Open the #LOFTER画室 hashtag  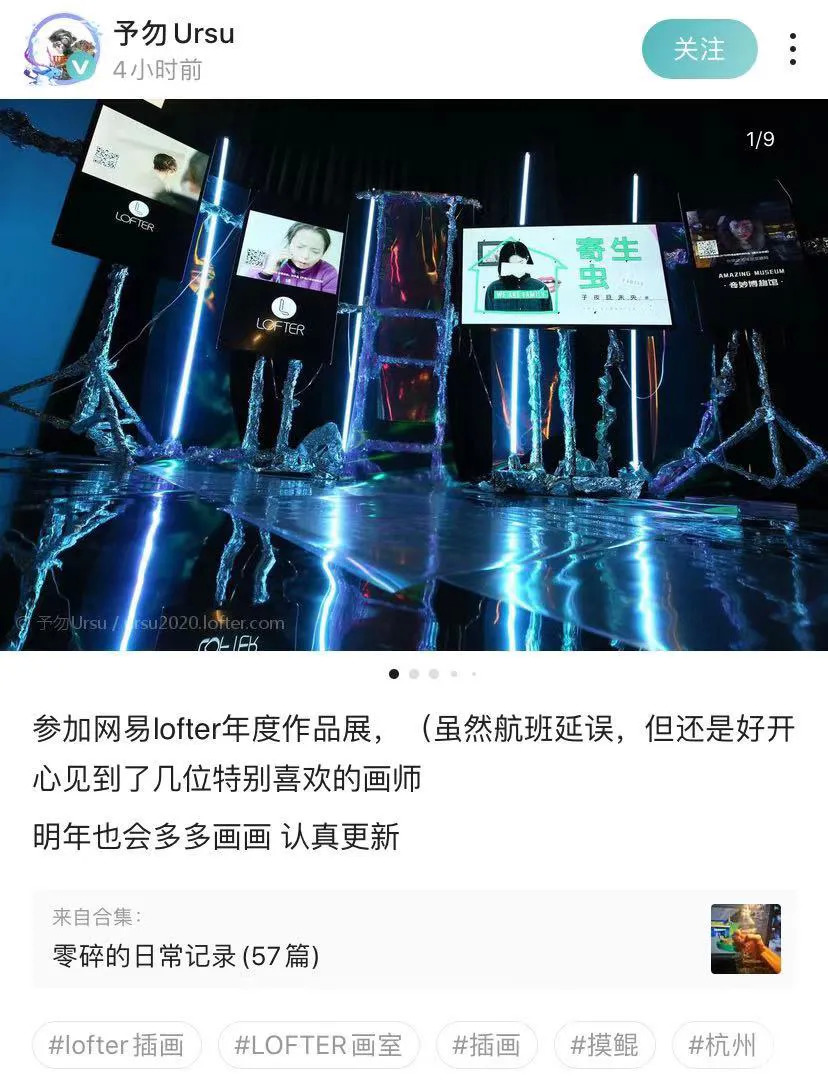[317, 1045]
